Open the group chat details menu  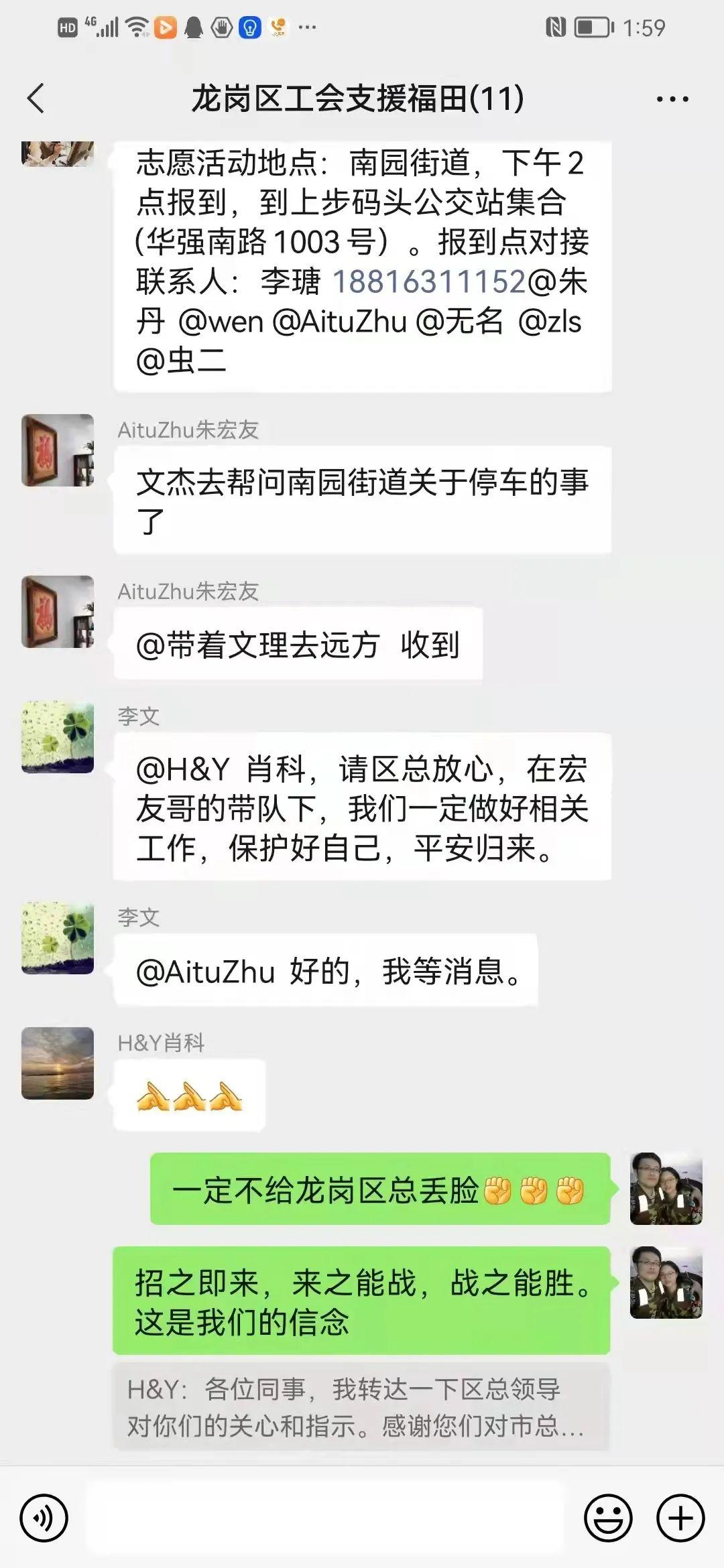tap(672, 99)
